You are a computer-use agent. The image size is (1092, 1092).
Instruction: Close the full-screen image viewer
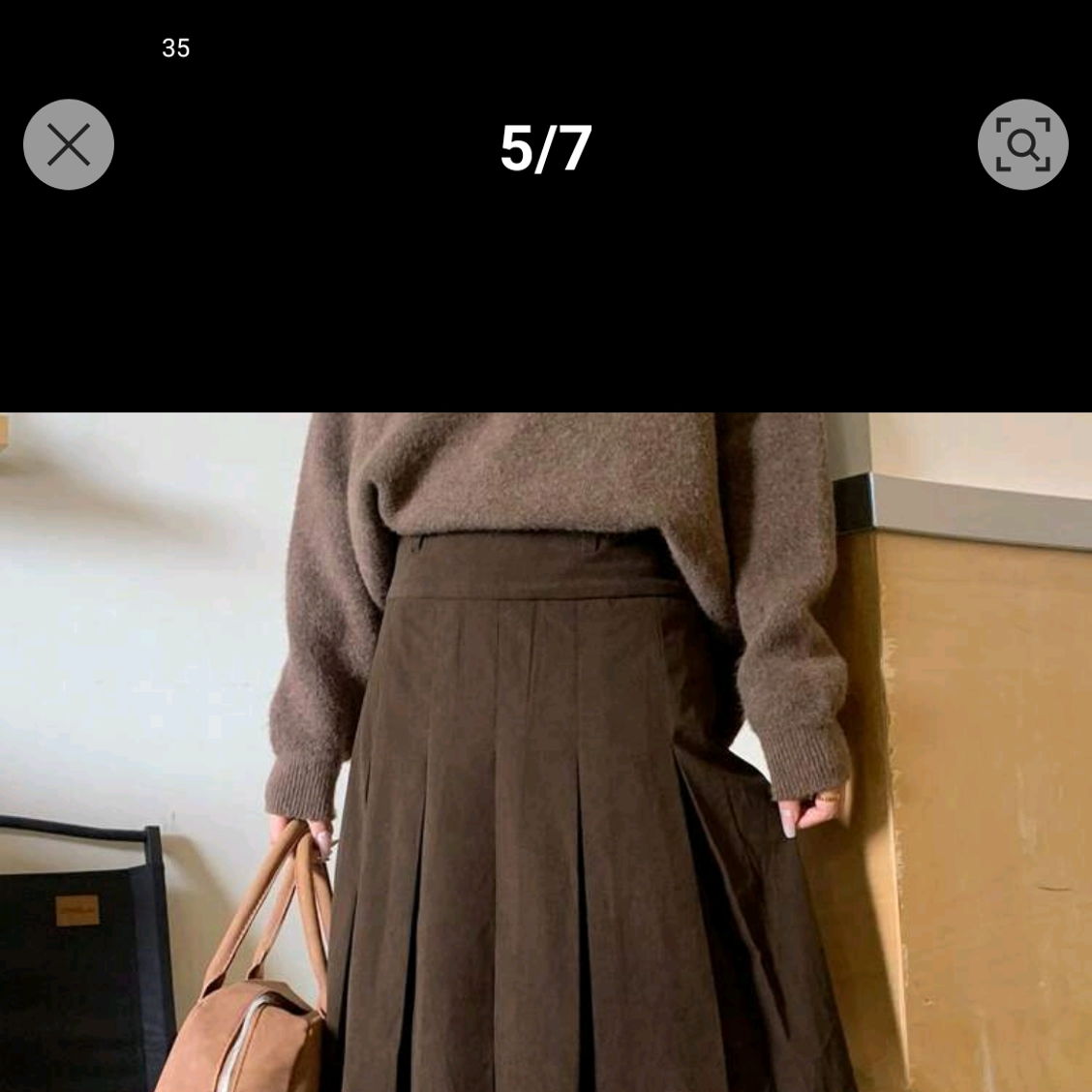tap(69, 145)
